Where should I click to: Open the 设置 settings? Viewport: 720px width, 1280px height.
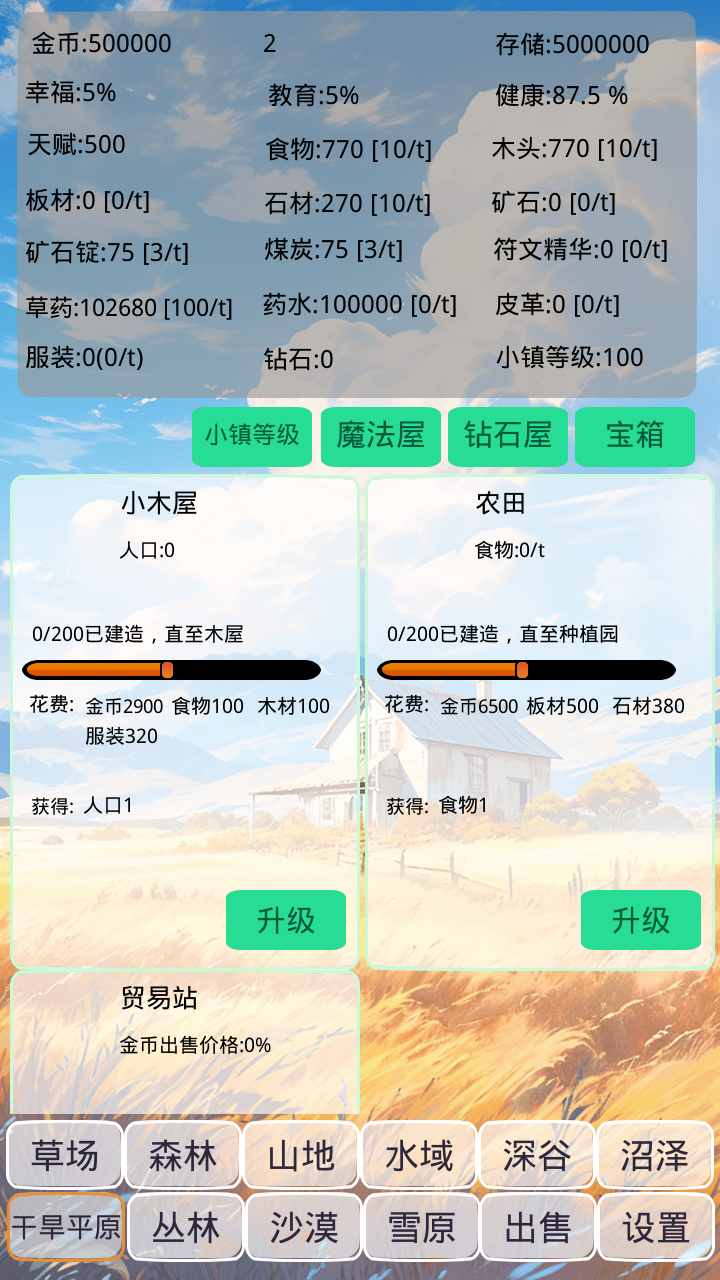[656, 1227]
